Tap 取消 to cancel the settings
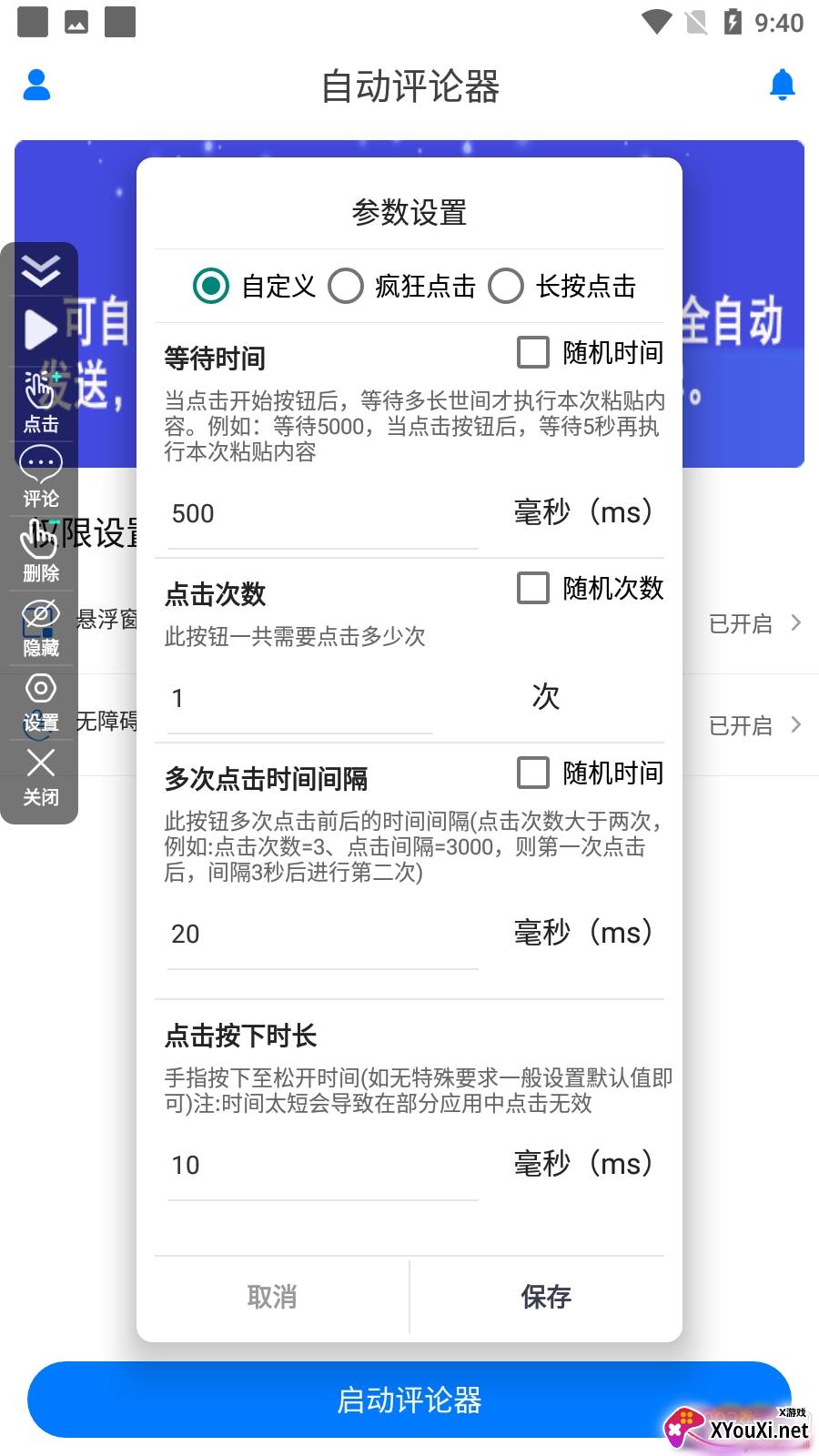 click(x=272, y=1297)
